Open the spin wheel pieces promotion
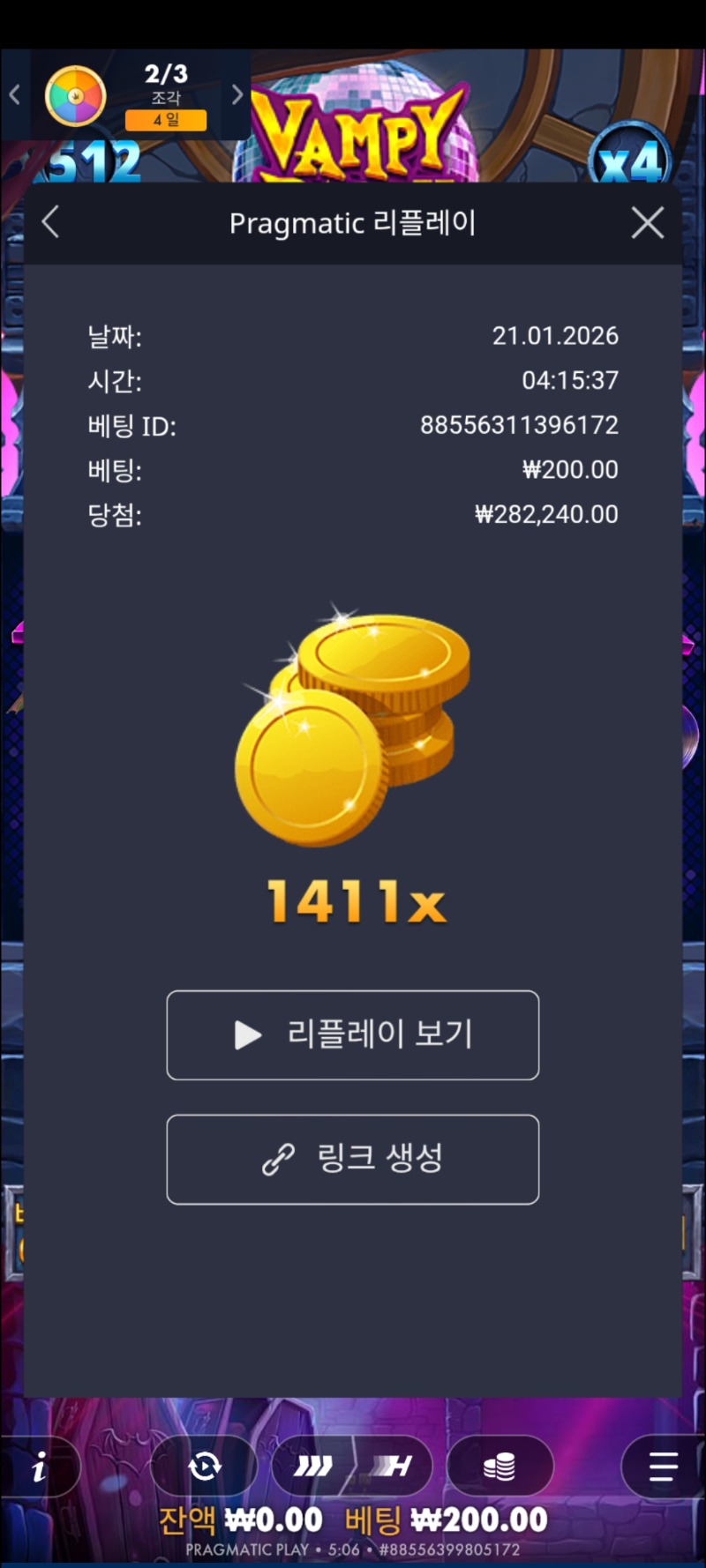Image resolution: width=706 pixels, height=1568 pixels. [77, 95]
